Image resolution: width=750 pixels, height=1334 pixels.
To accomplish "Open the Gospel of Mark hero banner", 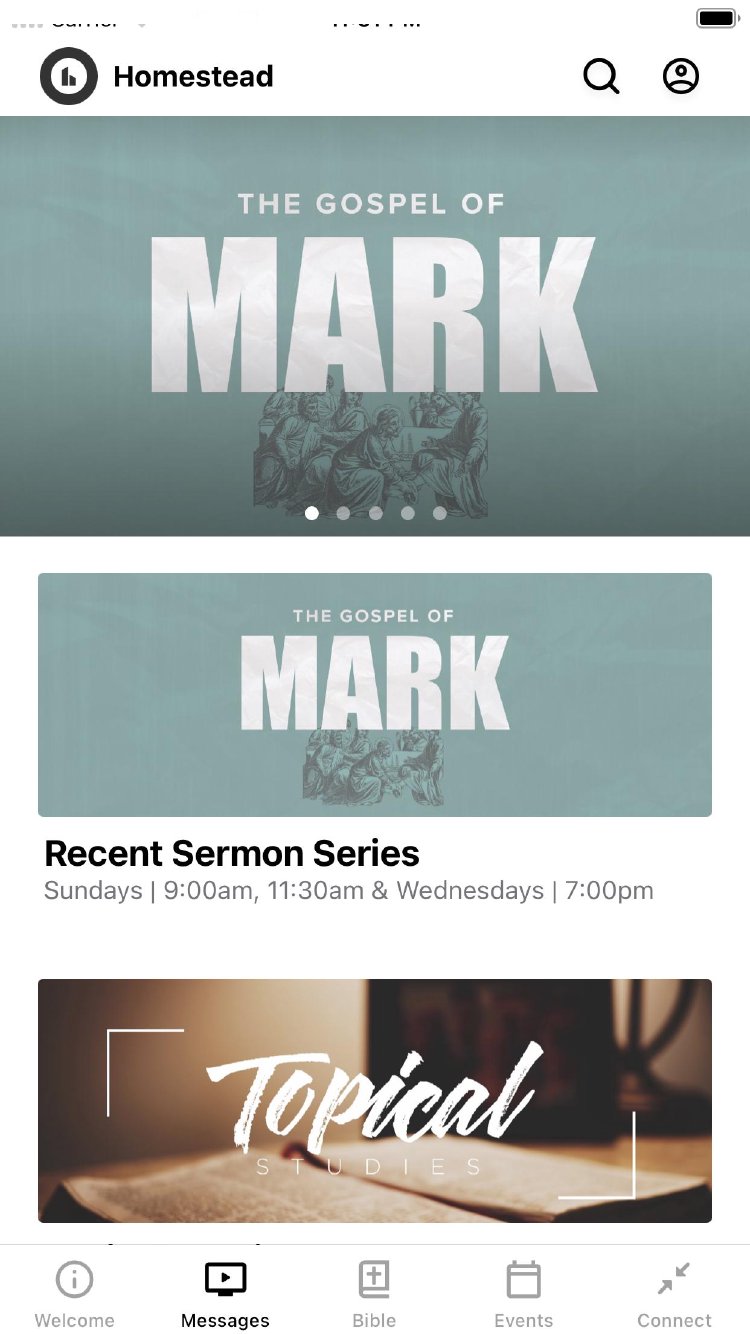I will pos(375,325).
